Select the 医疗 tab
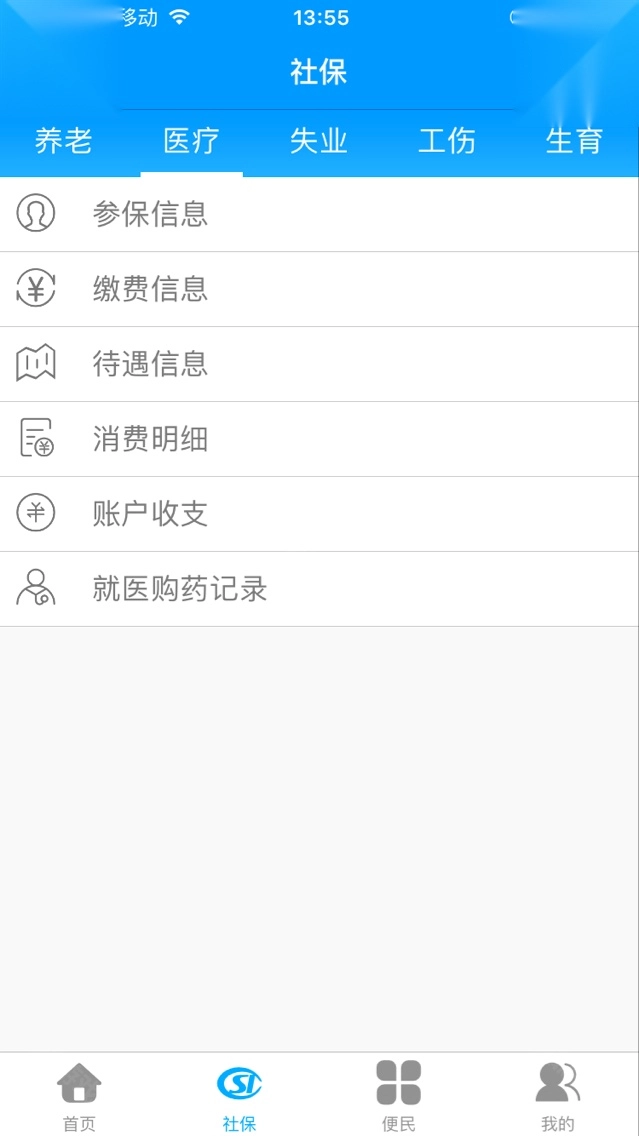This screenshot has height=1136, width=639. point(191,141)
